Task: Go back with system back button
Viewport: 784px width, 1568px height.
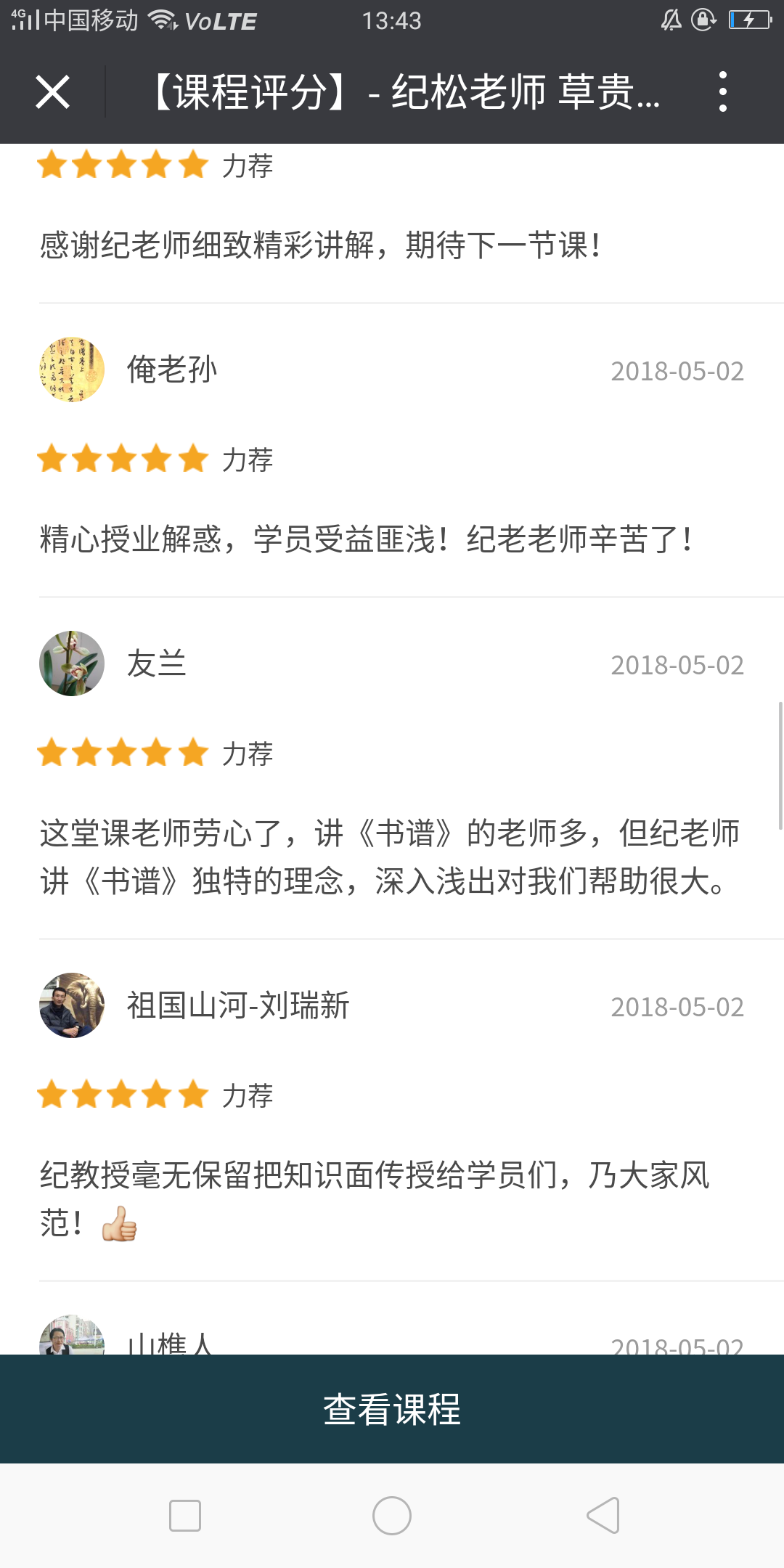Action: [603, 1516]
